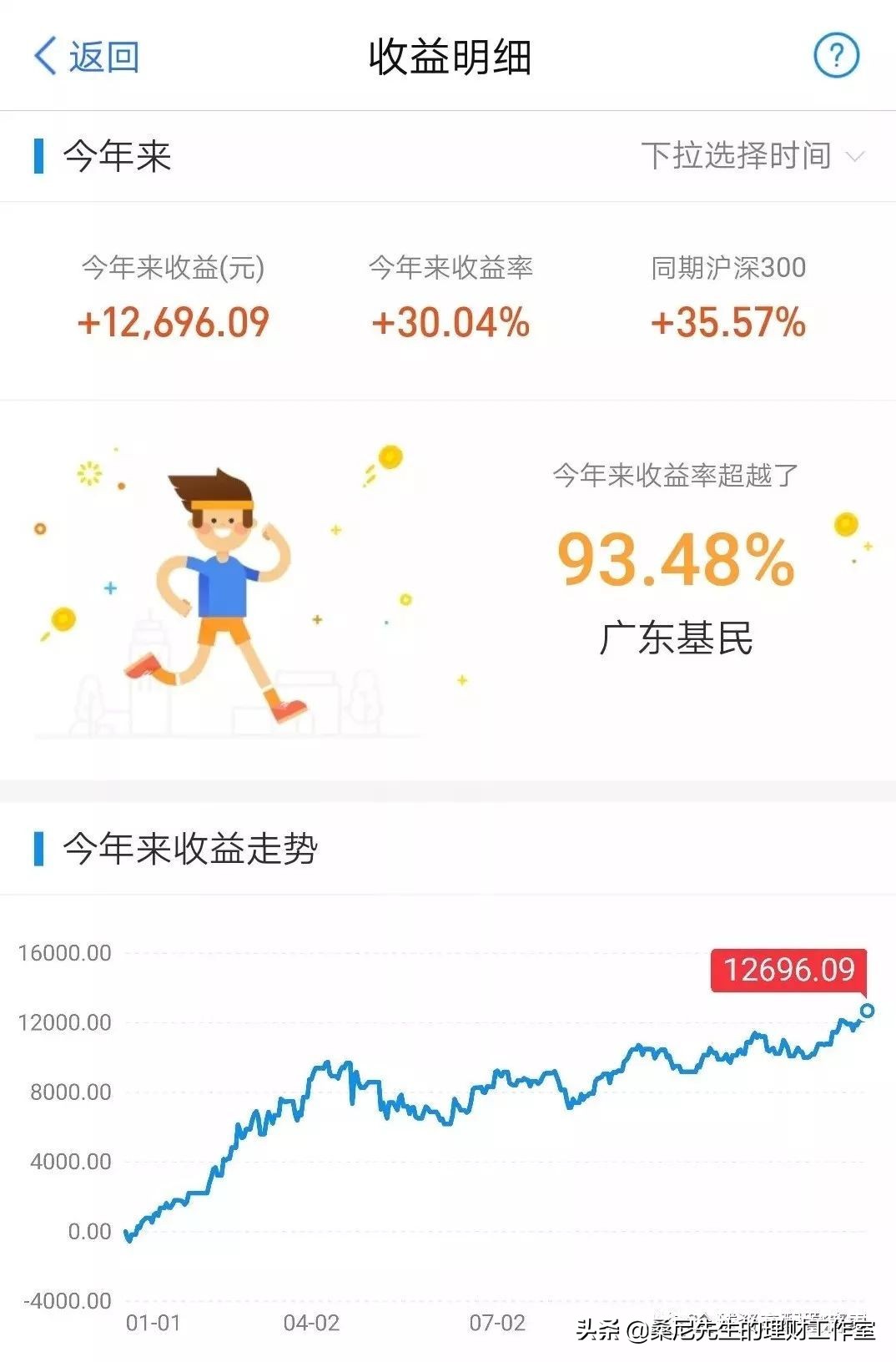Image resolution: width=896 pixels, height=1362 pixels.
Task: Select the 收益明细 title bar
Action: (447, 57)
